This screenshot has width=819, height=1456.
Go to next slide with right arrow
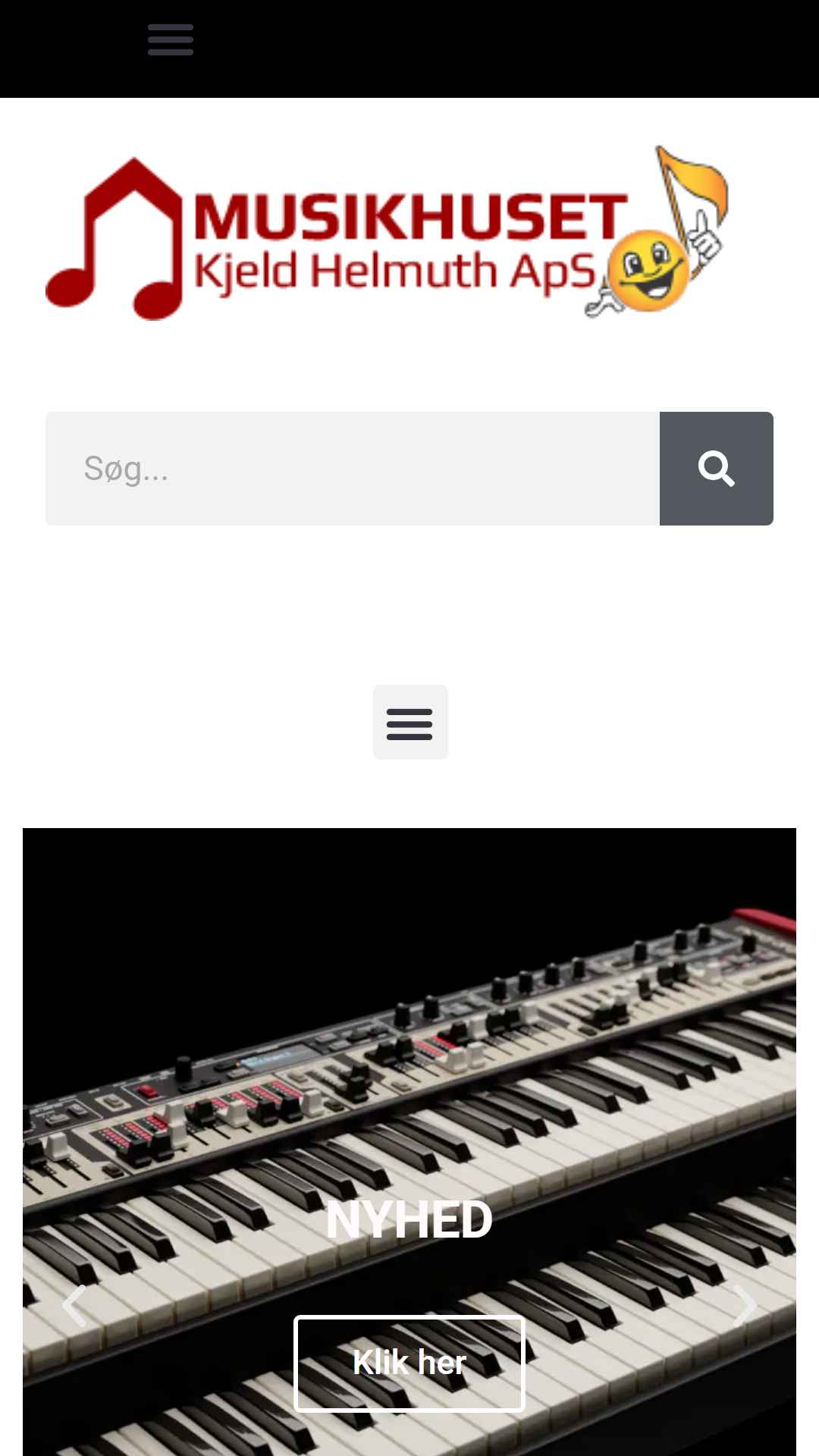pyautogui.click(x=745, y=1305)
